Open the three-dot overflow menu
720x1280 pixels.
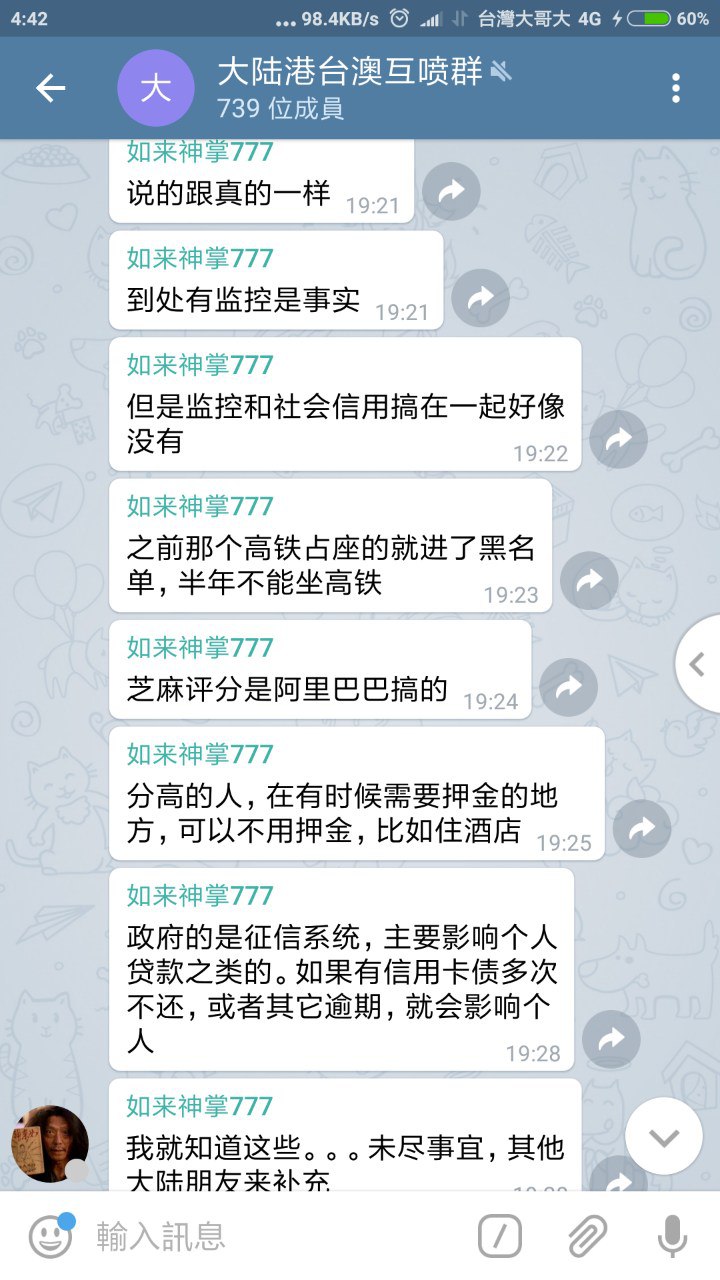[x=676, y=89]
